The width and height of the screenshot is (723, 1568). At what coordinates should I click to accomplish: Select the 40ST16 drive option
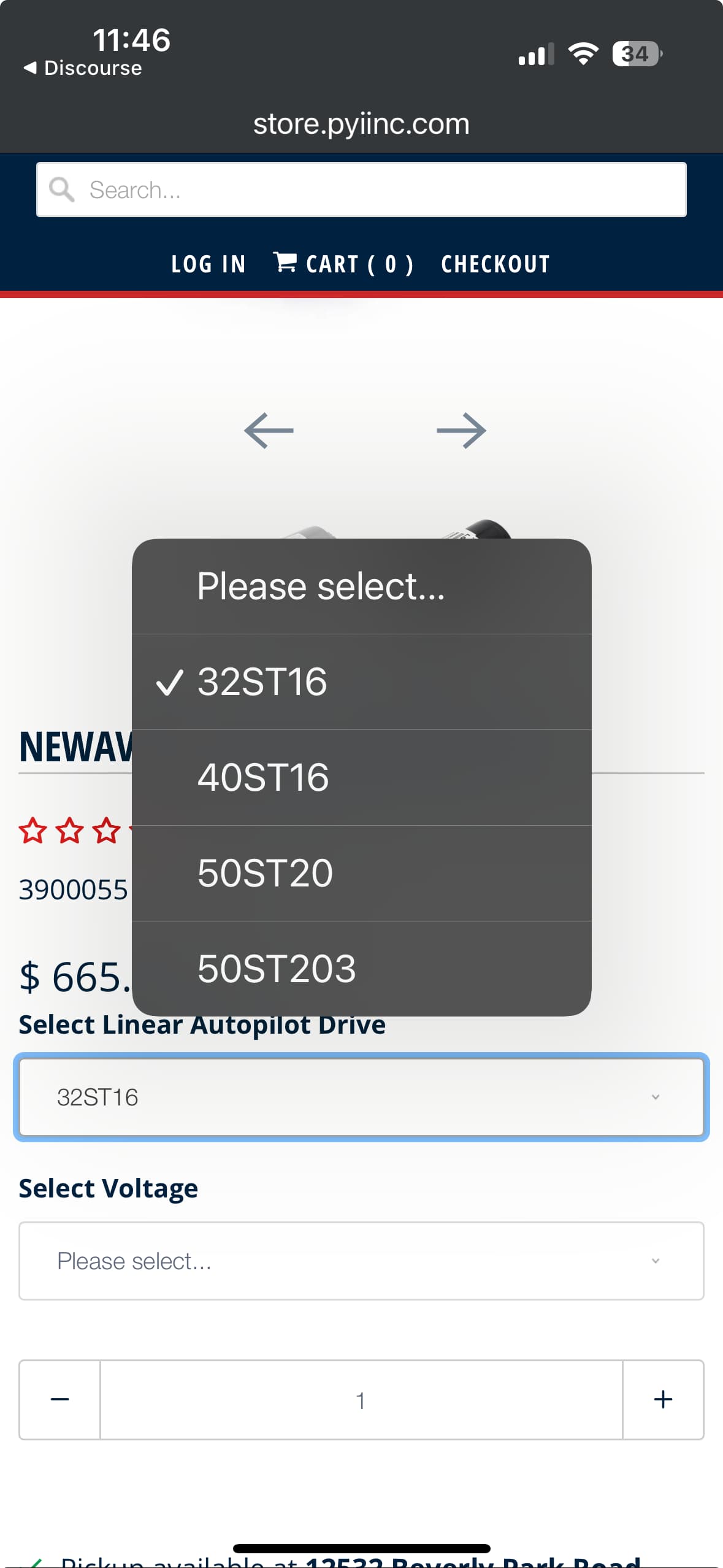[x=362, y=777]
